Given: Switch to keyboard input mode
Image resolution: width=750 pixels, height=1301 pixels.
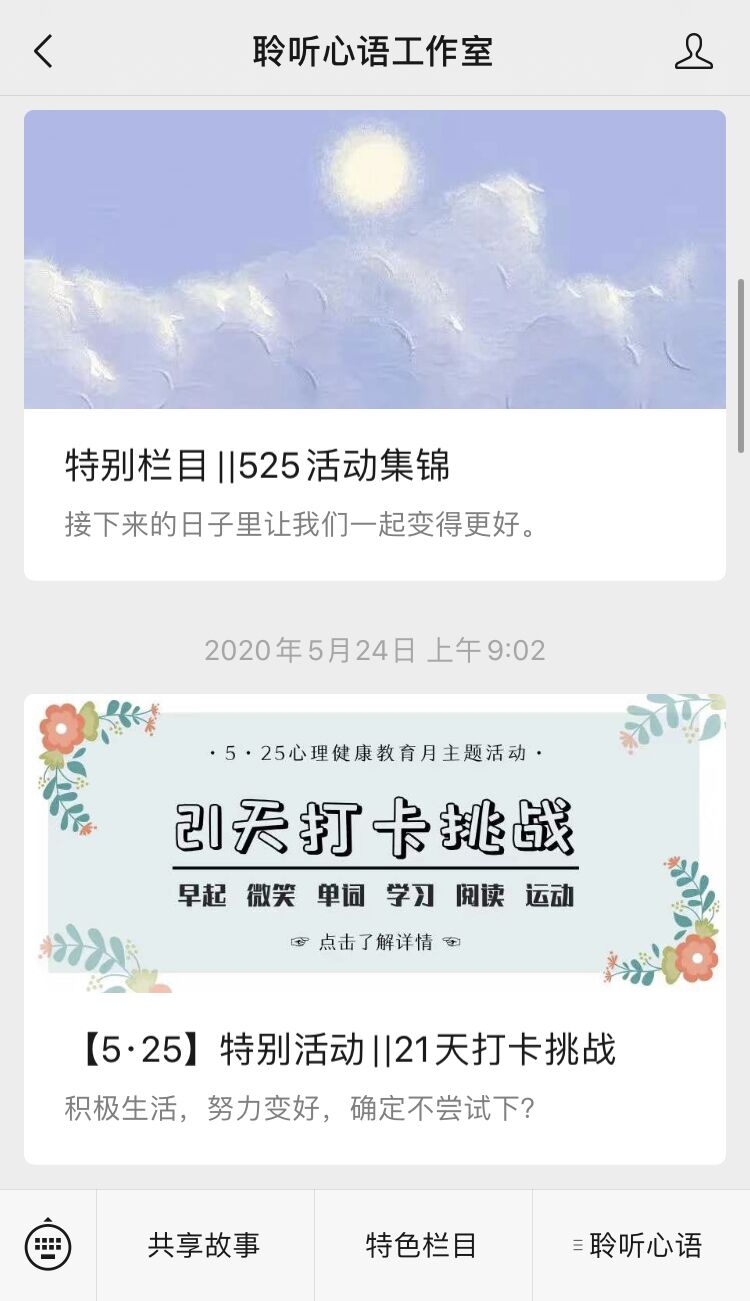Looking at the screenshot, I should pyautogui.click(x=48, y=1245).
